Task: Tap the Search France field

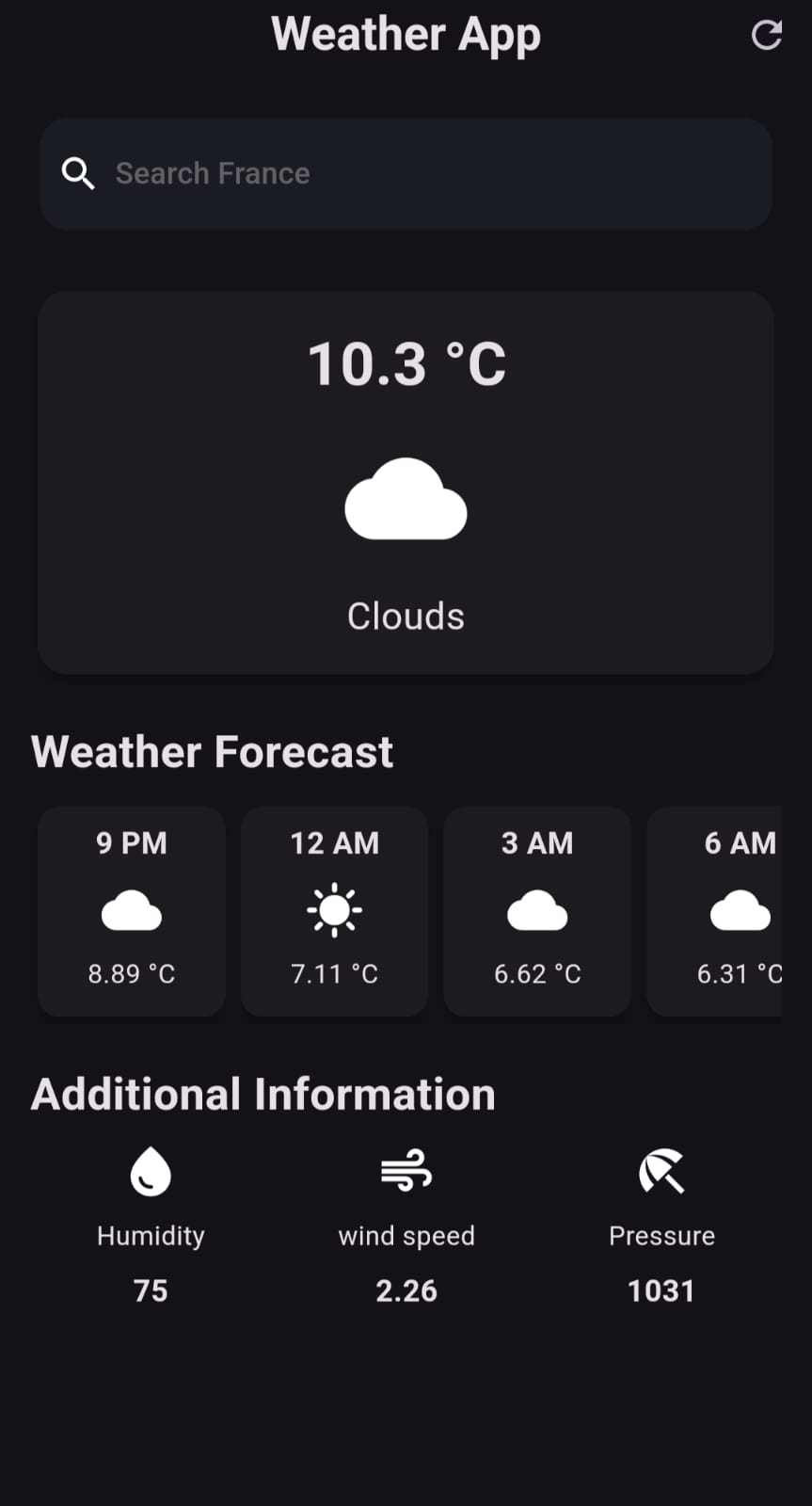Action: [406, 174]
